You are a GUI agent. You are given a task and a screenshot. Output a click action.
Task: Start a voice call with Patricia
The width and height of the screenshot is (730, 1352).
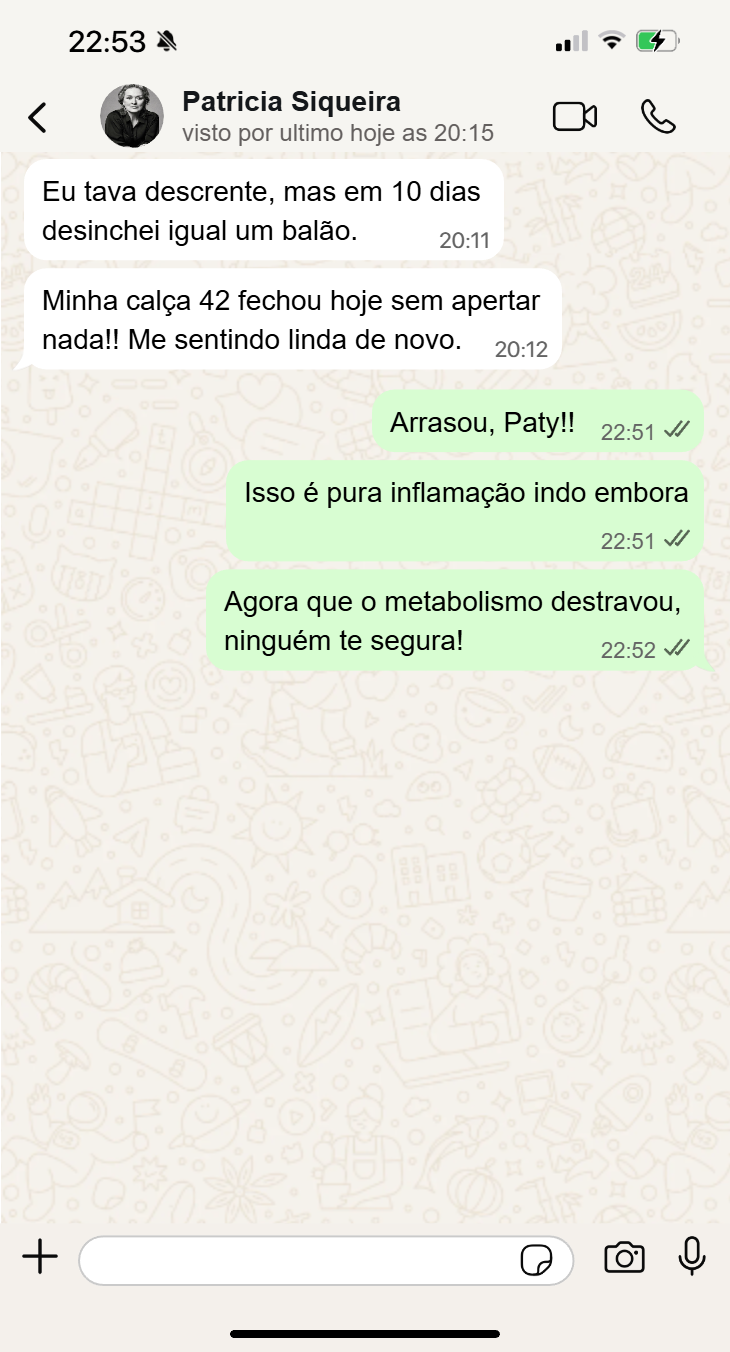tap(659, 116)
